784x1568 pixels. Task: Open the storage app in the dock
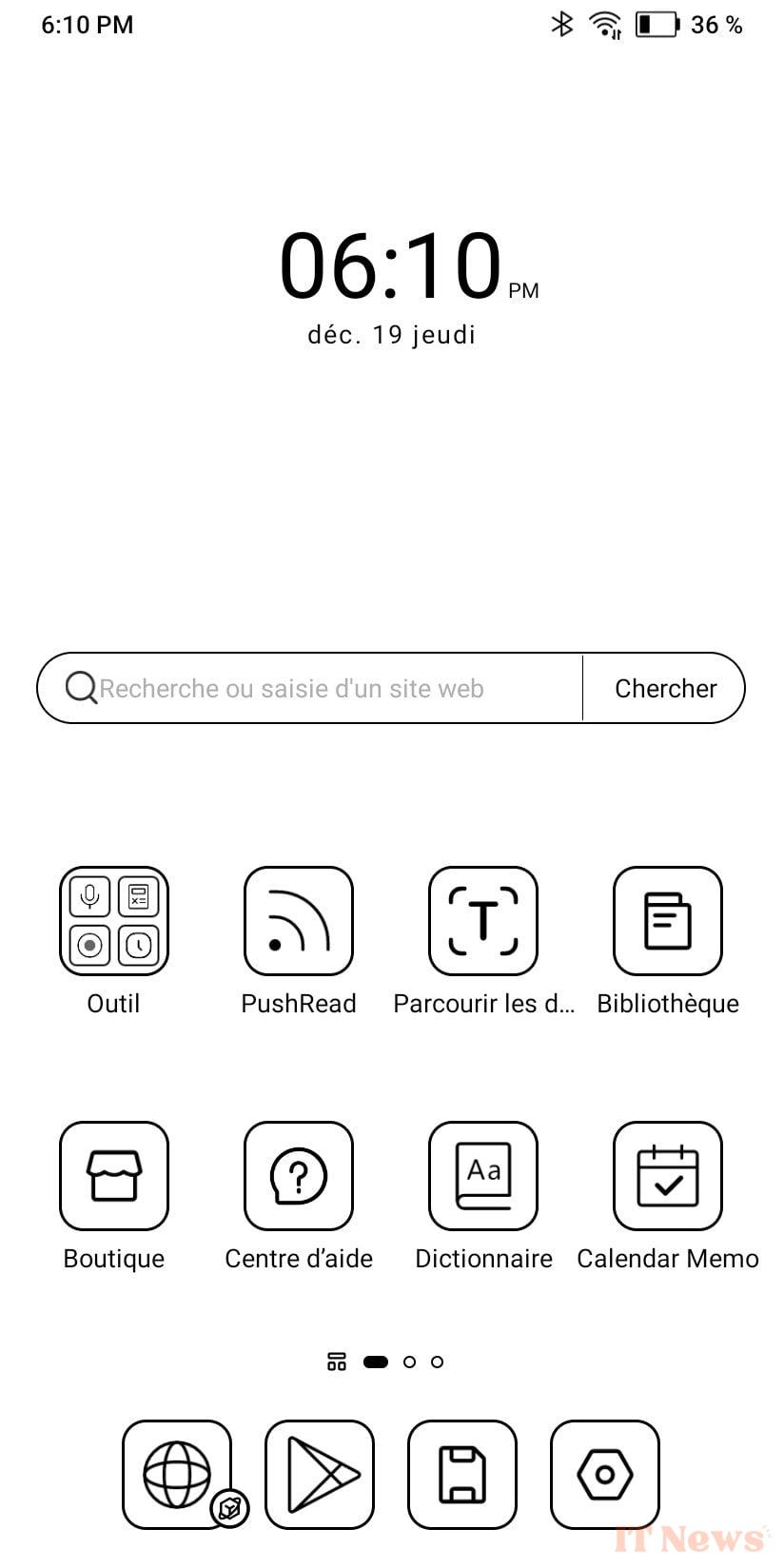tap(462, 1474)
